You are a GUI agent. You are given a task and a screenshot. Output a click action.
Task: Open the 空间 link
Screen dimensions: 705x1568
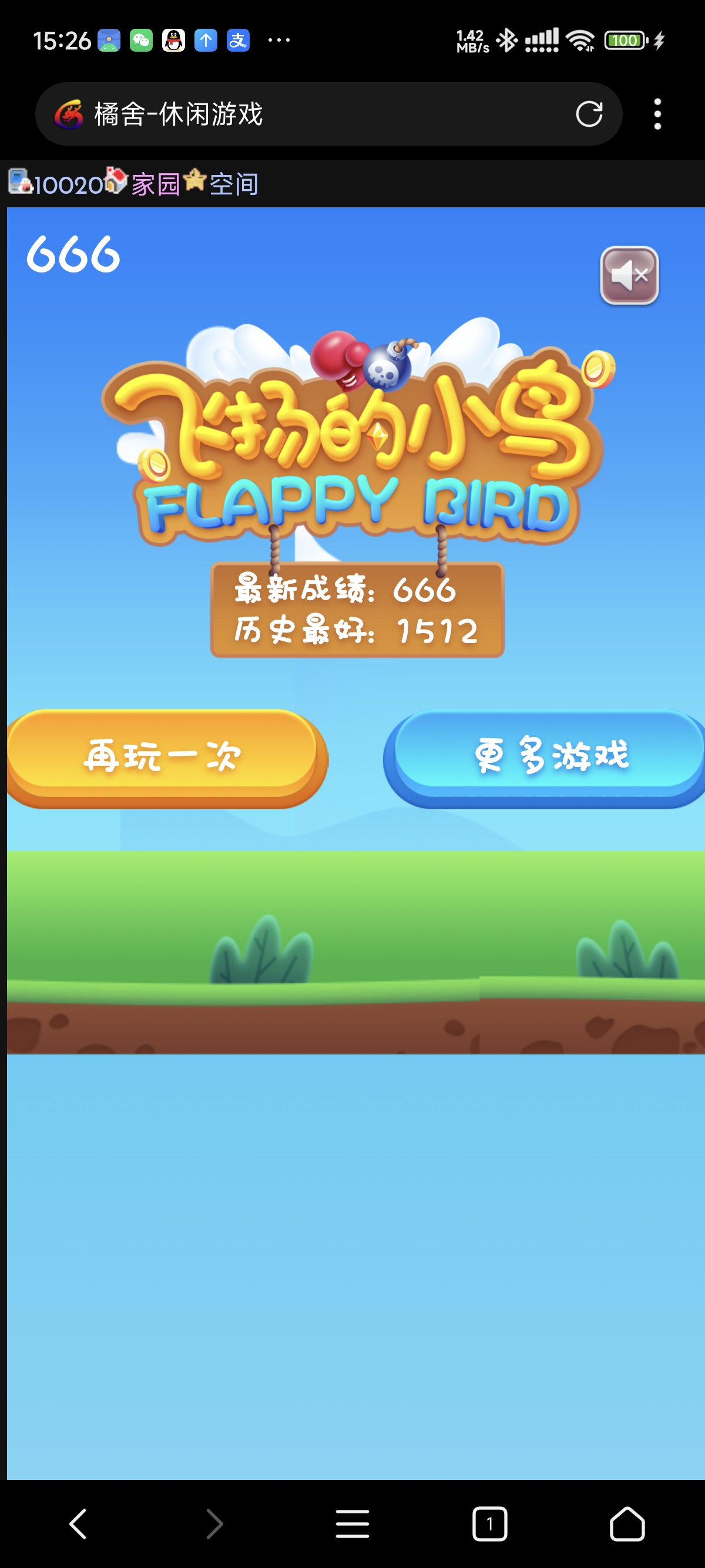(x=234, y=184)
